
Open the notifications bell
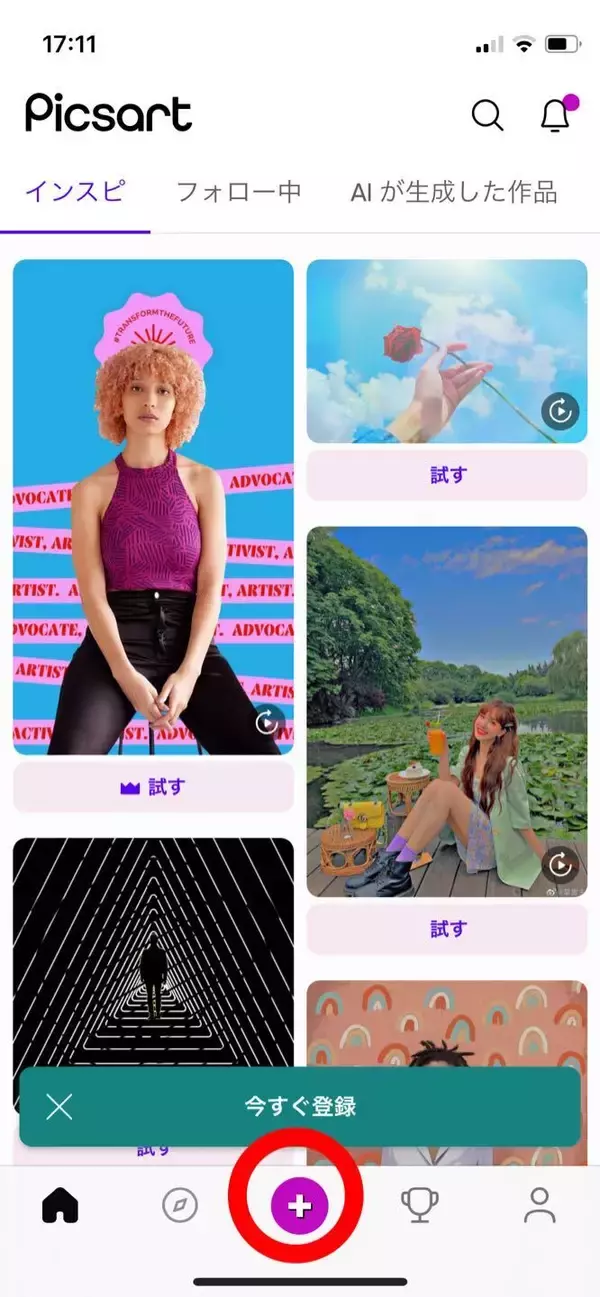[x=555, y=116]
